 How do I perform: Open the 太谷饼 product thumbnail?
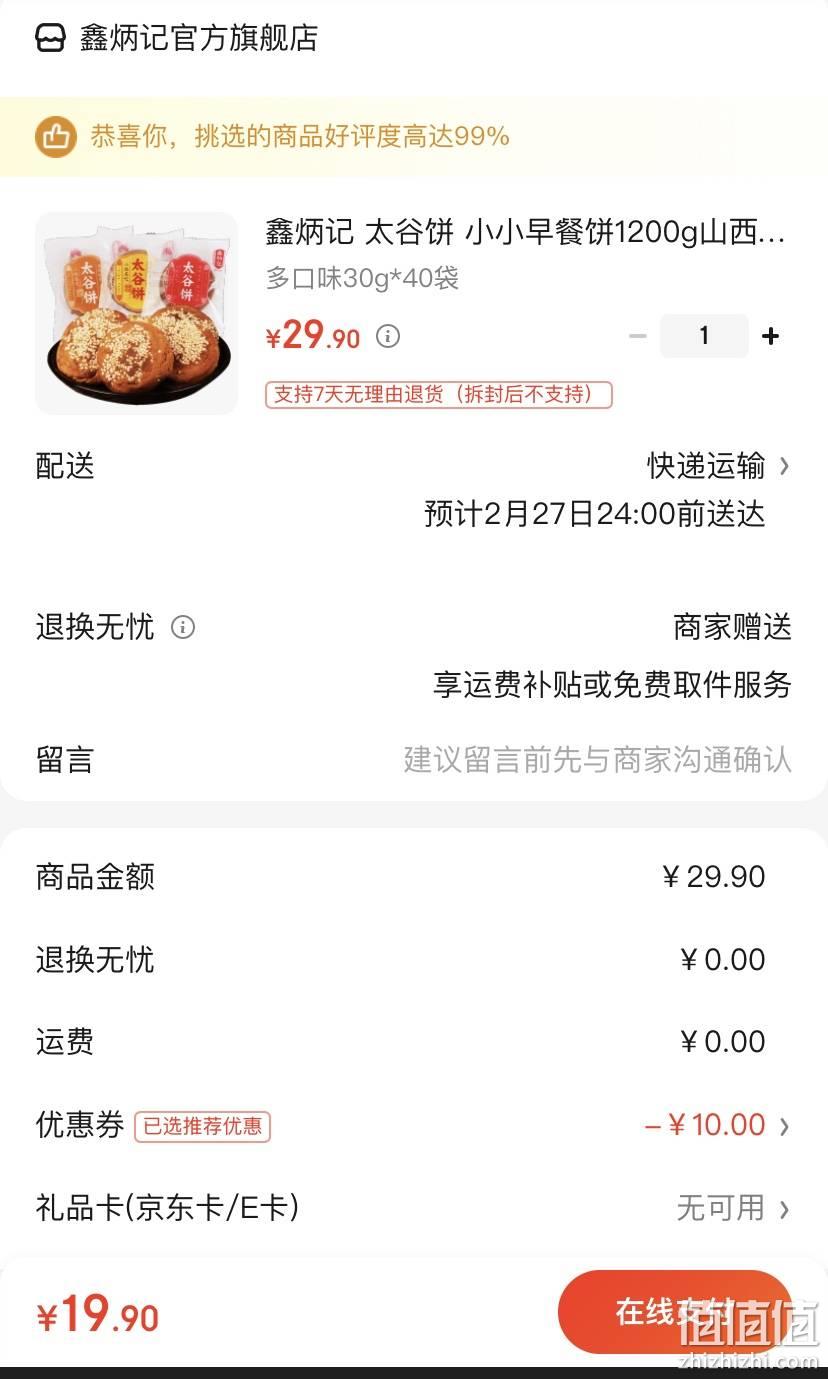coord(137,313)
